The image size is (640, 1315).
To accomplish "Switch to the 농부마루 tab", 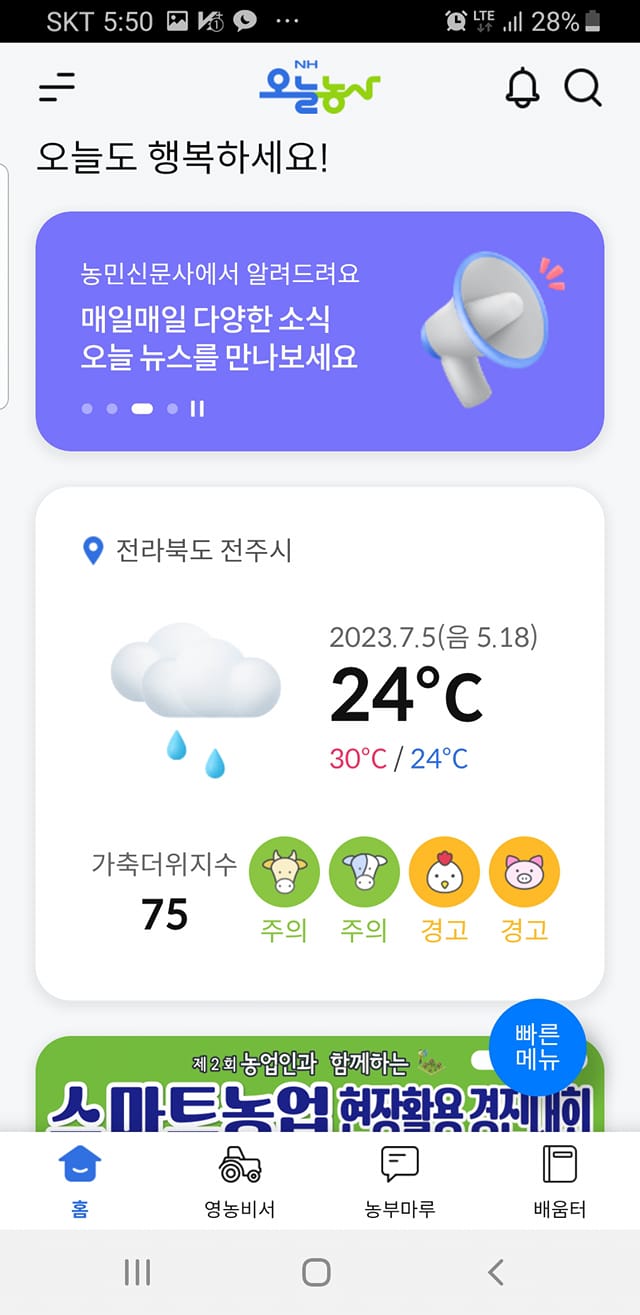I will click(x=400, y=1181).
